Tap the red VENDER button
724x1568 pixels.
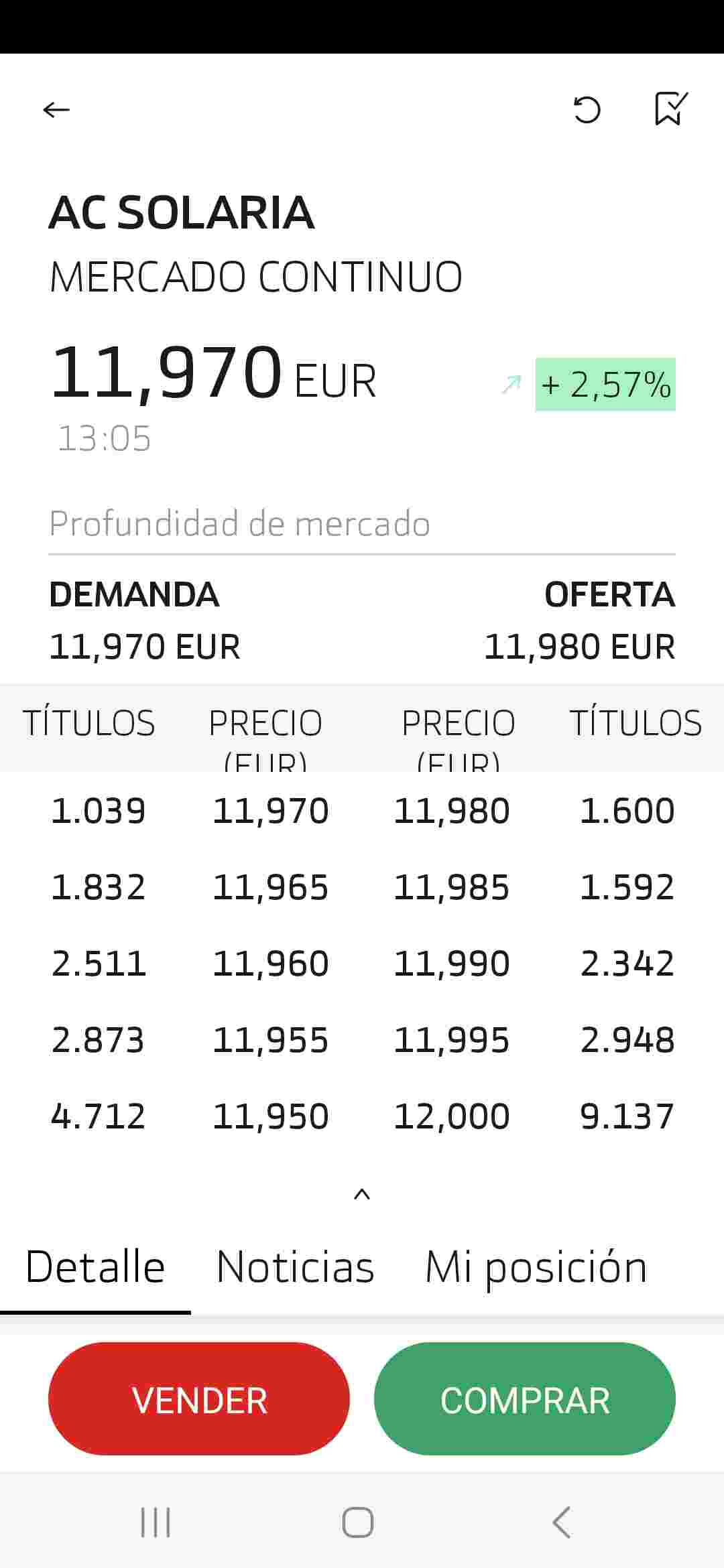(x=199, y=1398)
